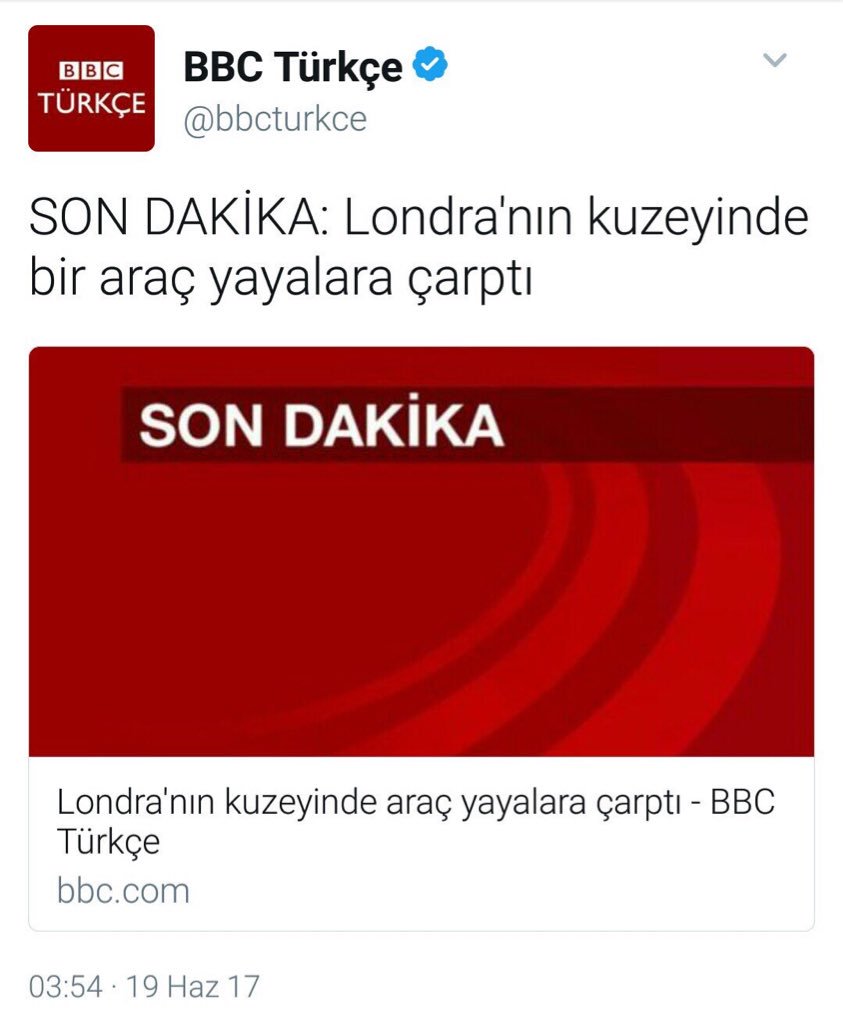Click the link preview card footer
Image resolution: width=843 pixels, height=1024 pixels.
tap(420, 845)
